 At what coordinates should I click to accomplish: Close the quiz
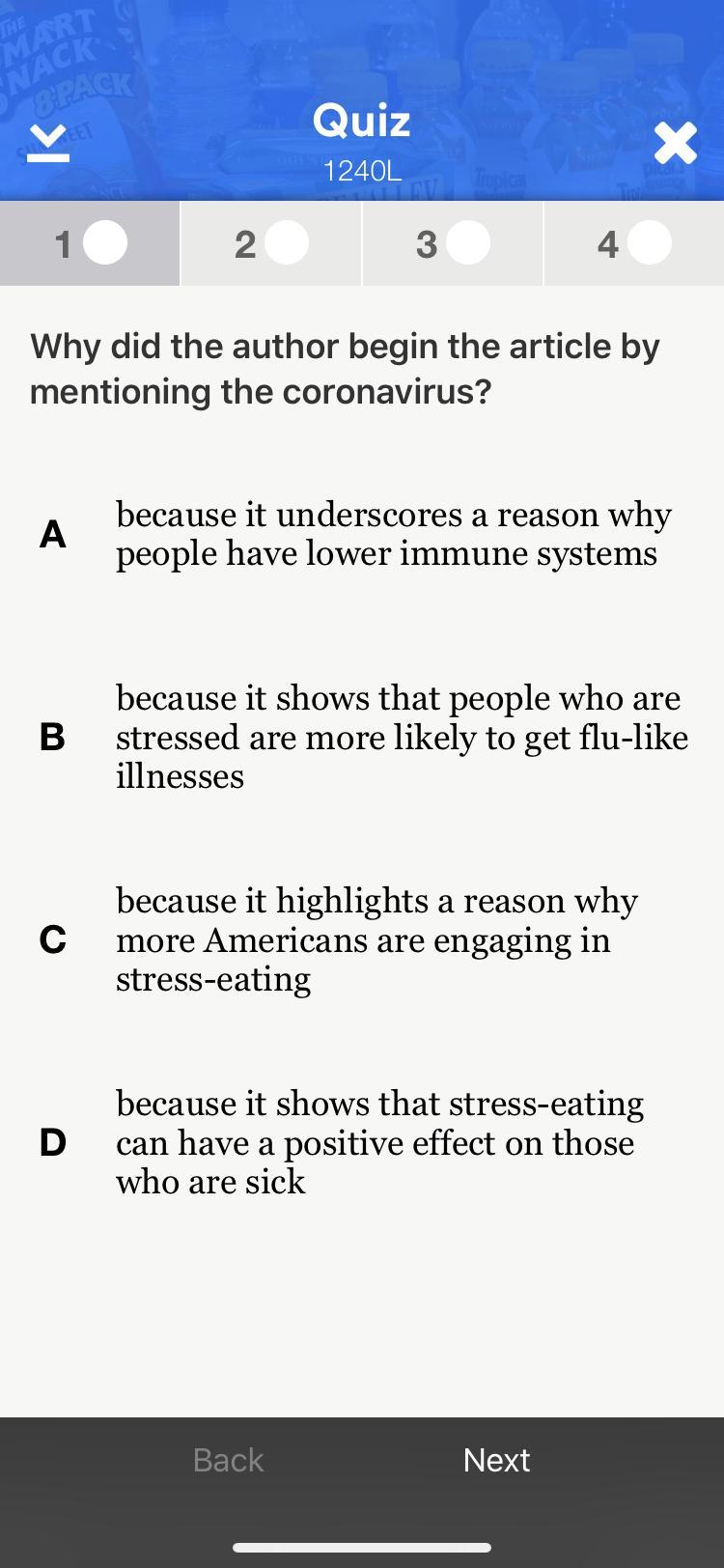[675, 144]
